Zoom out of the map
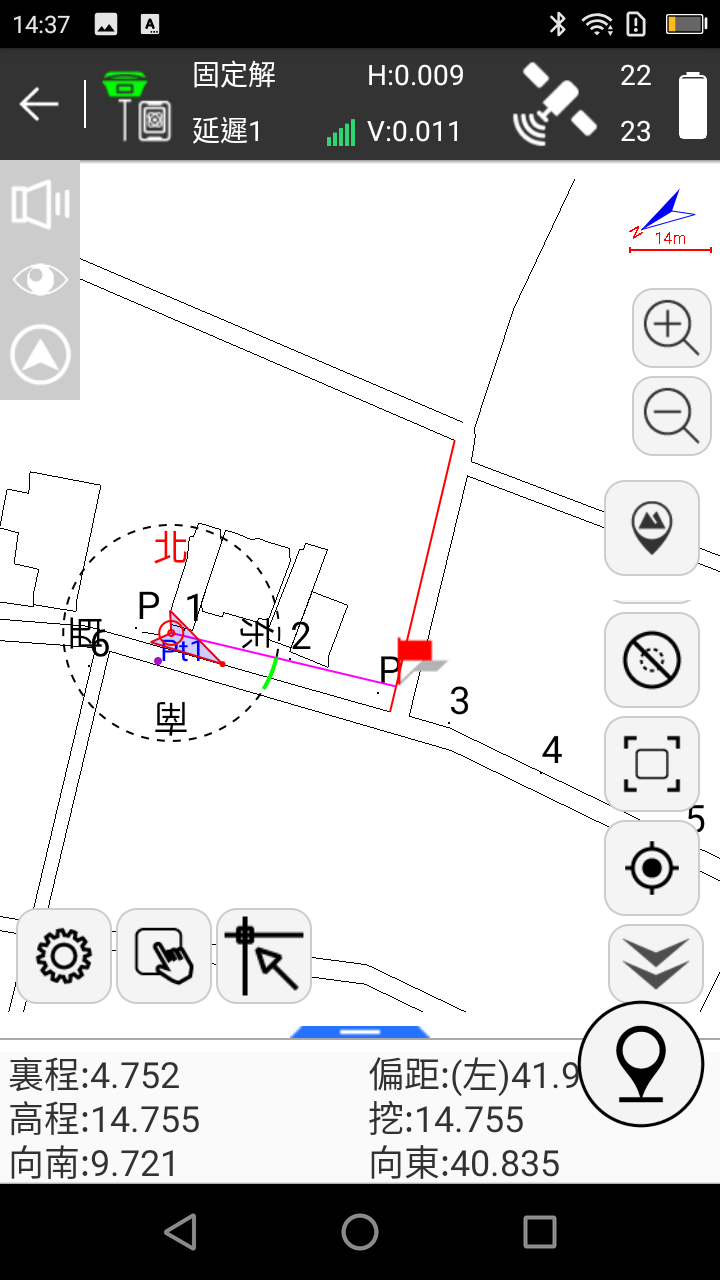Viewport: 720px width, 1280px height. coord(671,416)
